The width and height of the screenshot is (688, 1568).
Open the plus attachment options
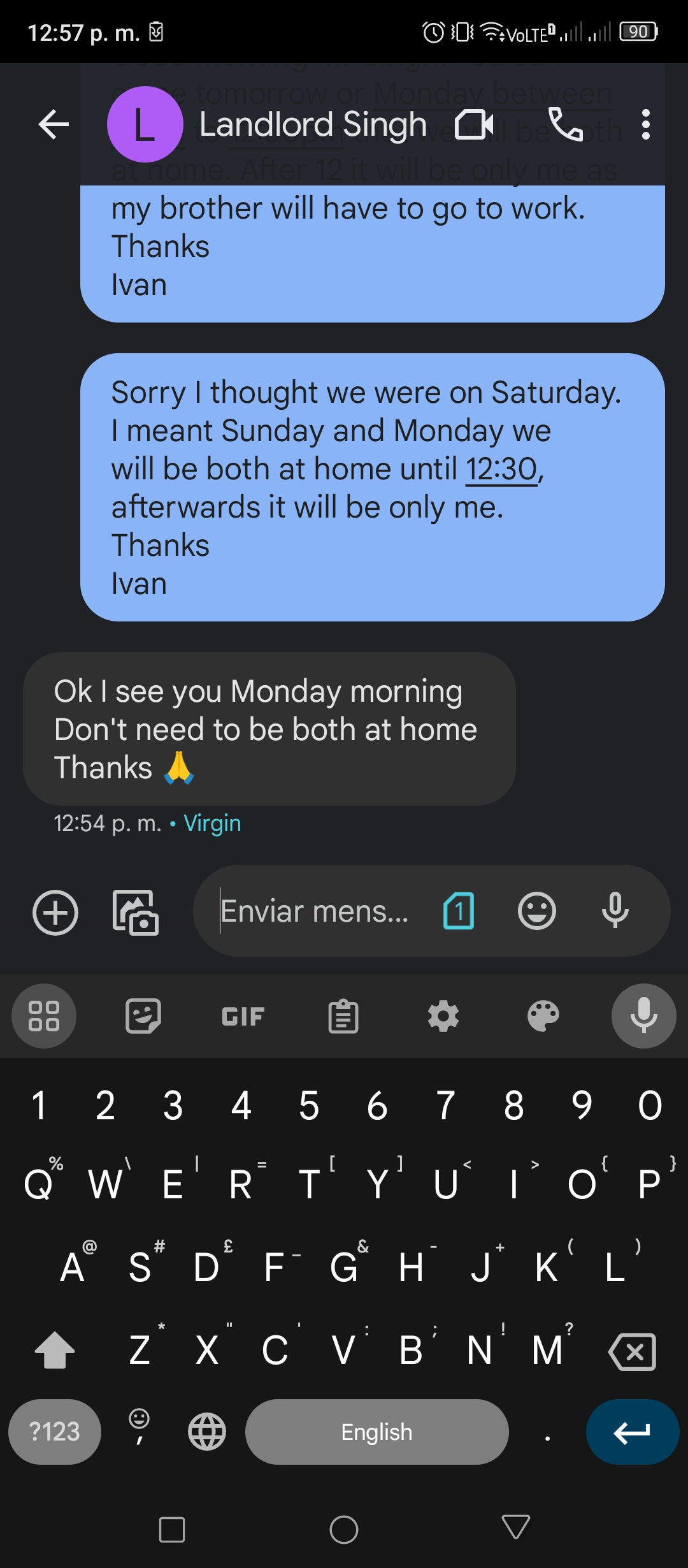[55, 912]
